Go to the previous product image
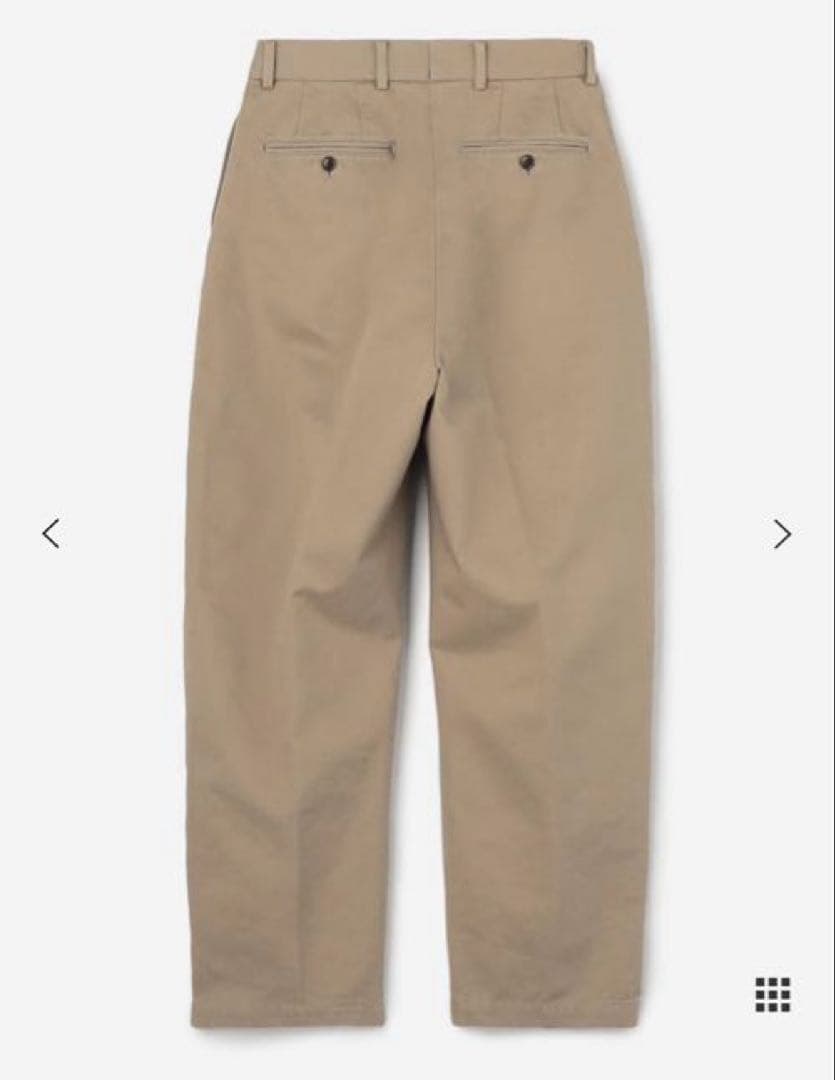The width and height of the screenshot is (835, 1080). [51, 533]
